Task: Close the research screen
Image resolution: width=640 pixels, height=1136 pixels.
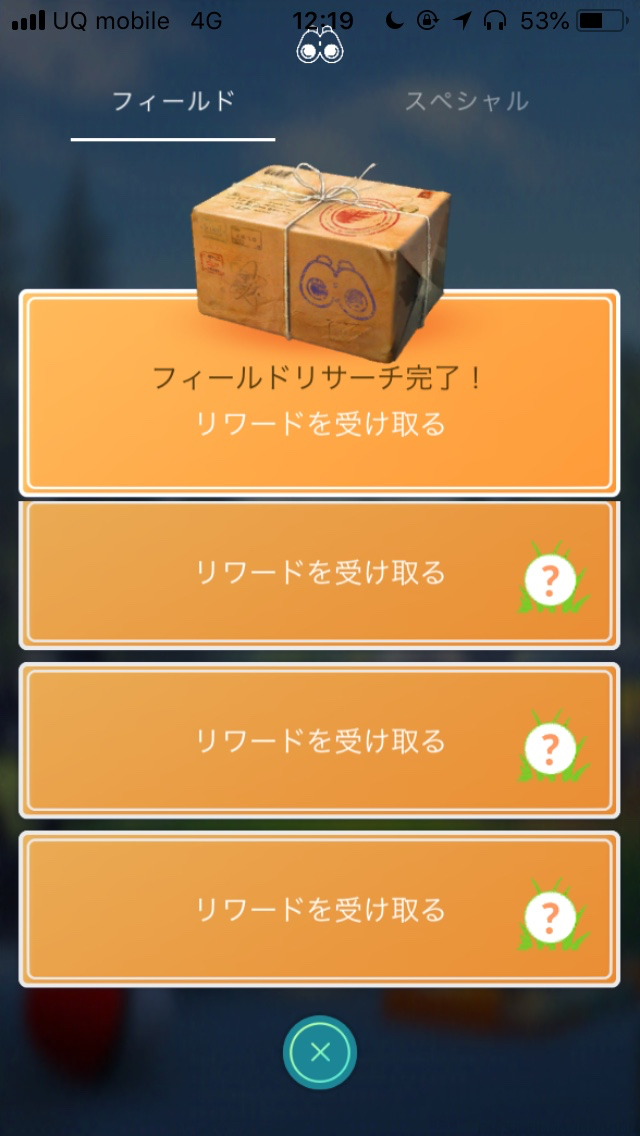Action: [x=320, y=1052]
